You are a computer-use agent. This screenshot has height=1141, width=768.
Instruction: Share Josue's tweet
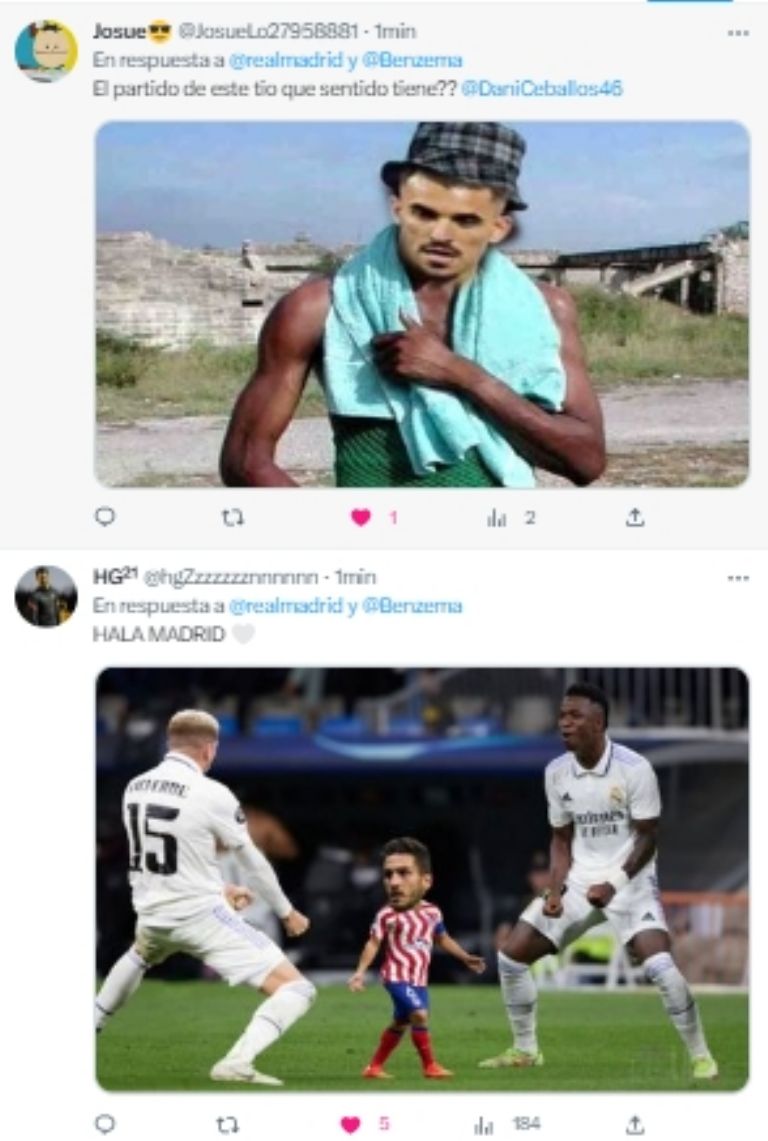[x=635, y=517]
